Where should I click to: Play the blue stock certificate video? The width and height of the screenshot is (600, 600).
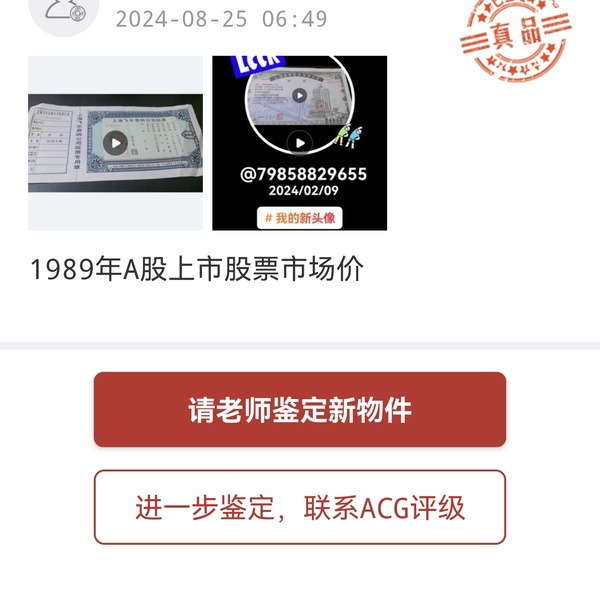coord(115,143)
